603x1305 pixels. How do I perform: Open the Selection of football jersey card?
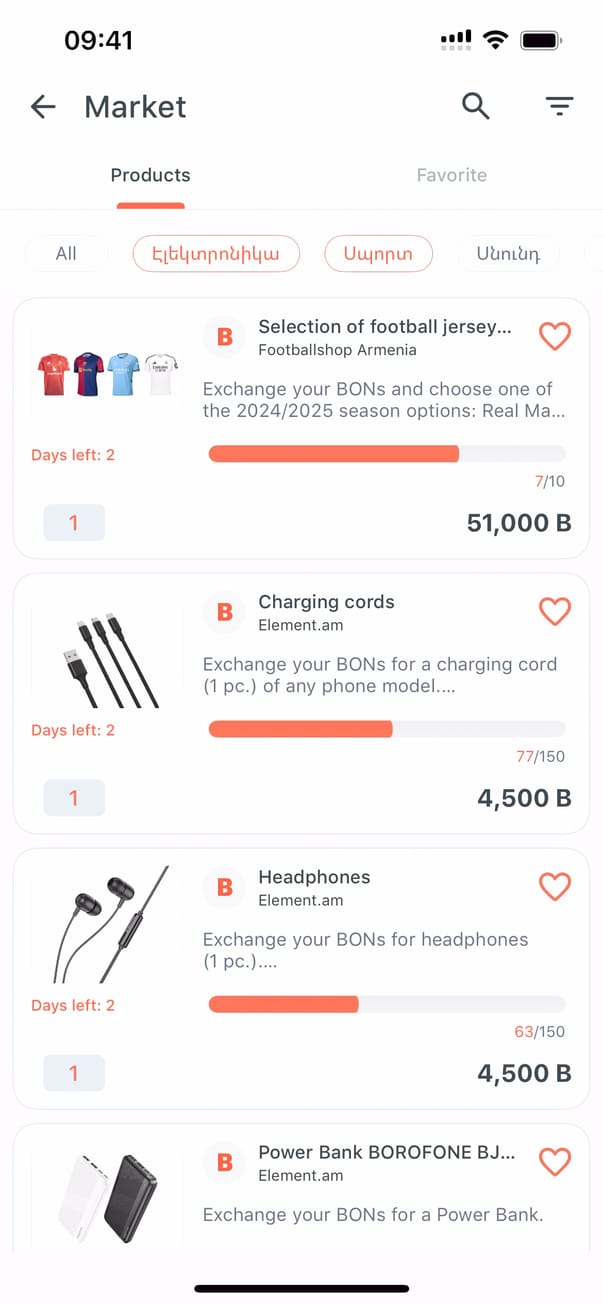click(384, 327)
